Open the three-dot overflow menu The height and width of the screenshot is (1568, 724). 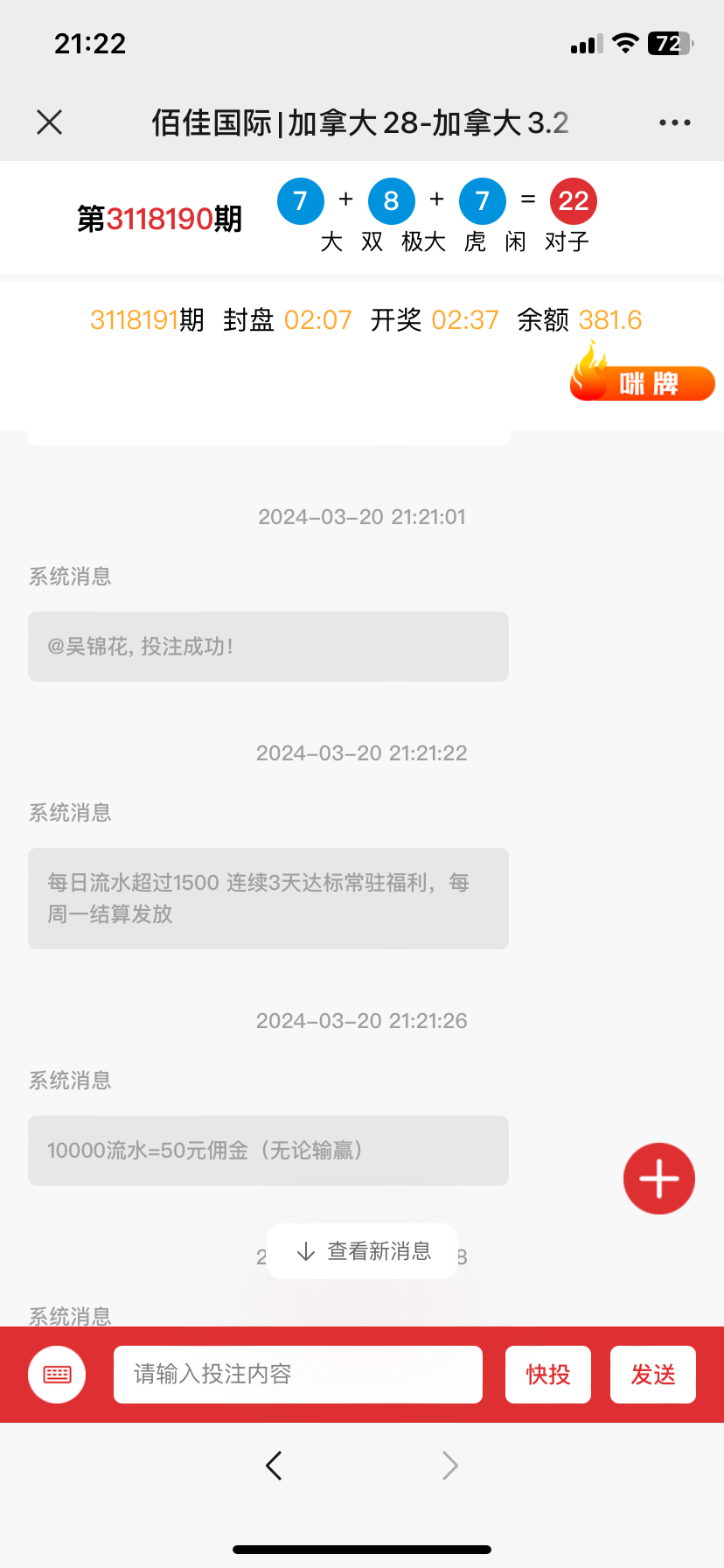[x=674, y=122]
